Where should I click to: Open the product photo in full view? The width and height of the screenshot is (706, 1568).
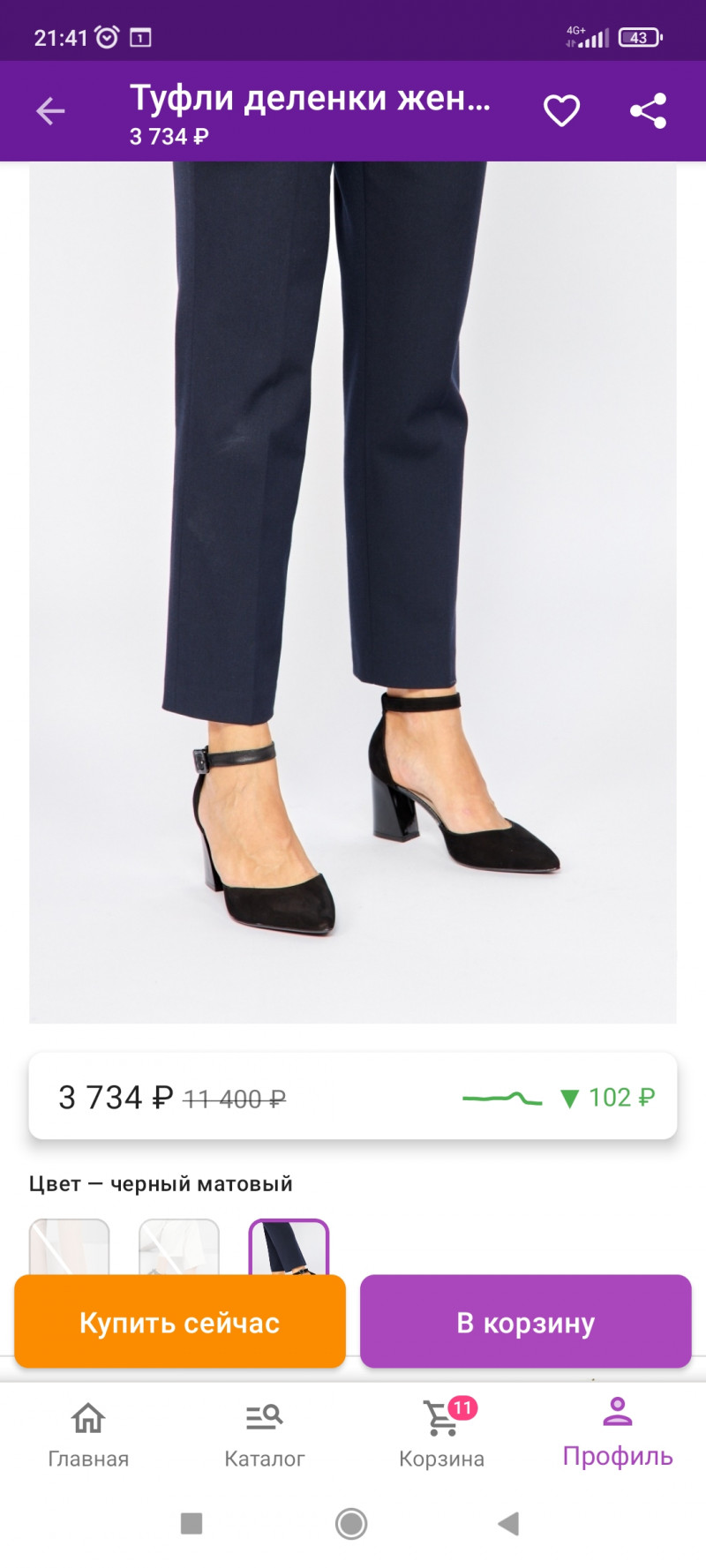[353, 591]
